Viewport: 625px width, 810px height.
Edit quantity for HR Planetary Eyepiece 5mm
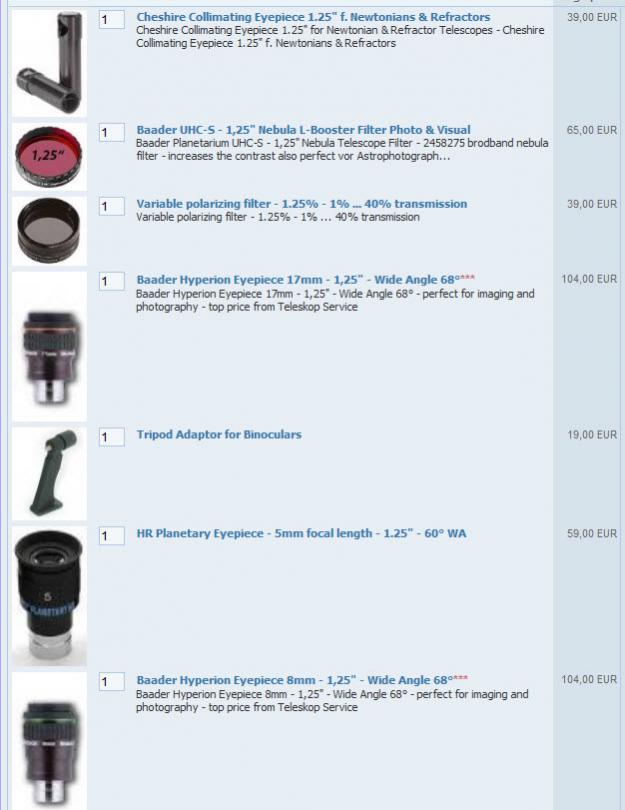click(111, 537)
